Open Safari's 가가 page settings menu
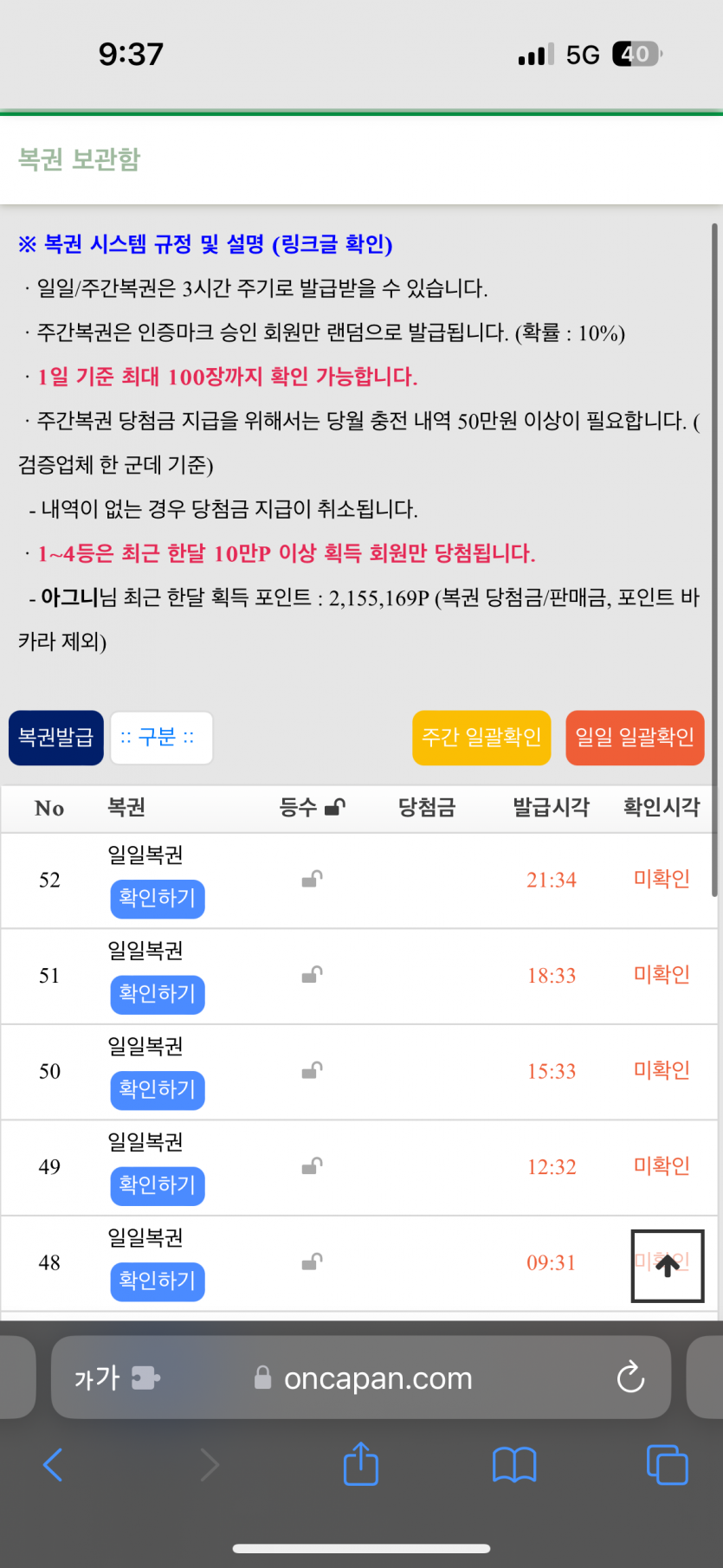 (97, 1378)
